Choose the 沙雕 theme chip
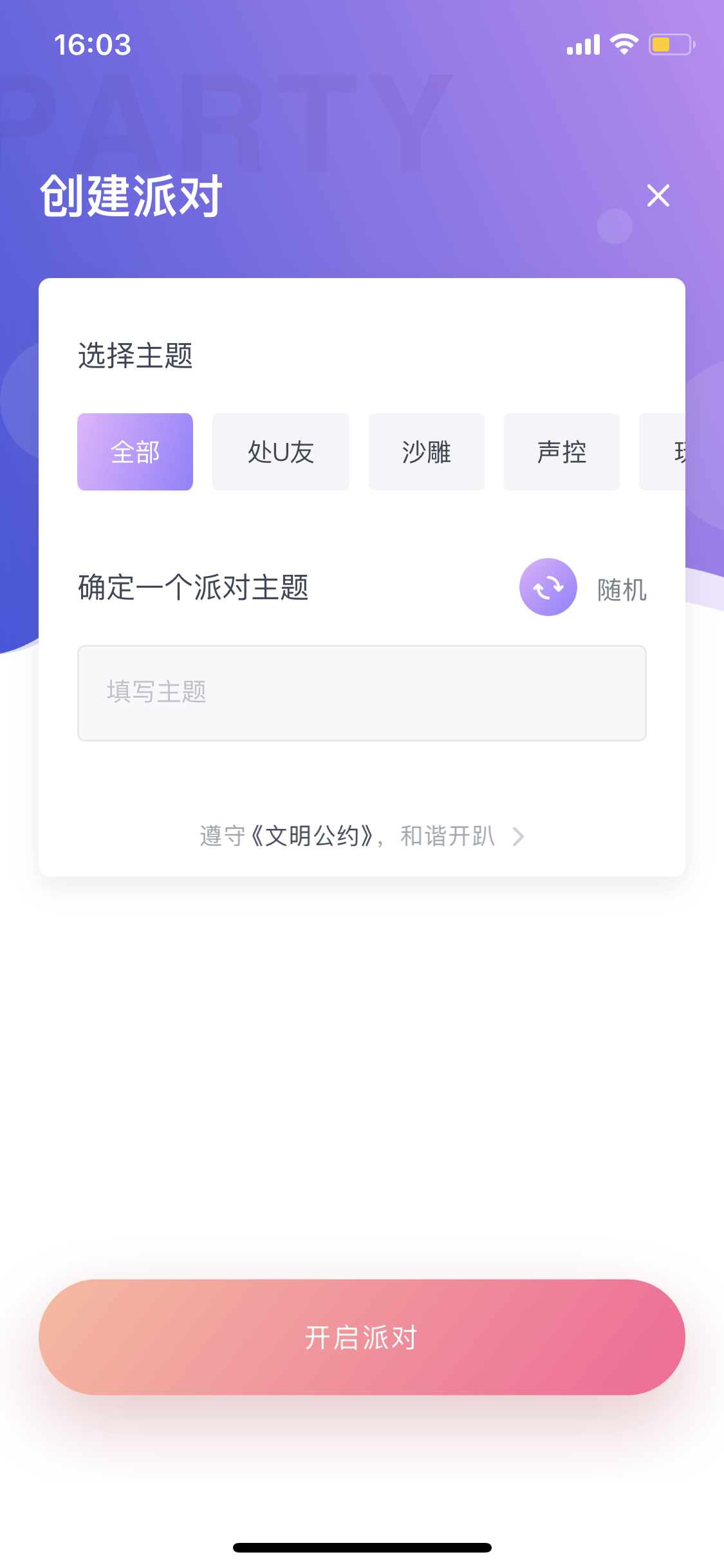This screenshot has width=724, height=1568. coord(426,452)
